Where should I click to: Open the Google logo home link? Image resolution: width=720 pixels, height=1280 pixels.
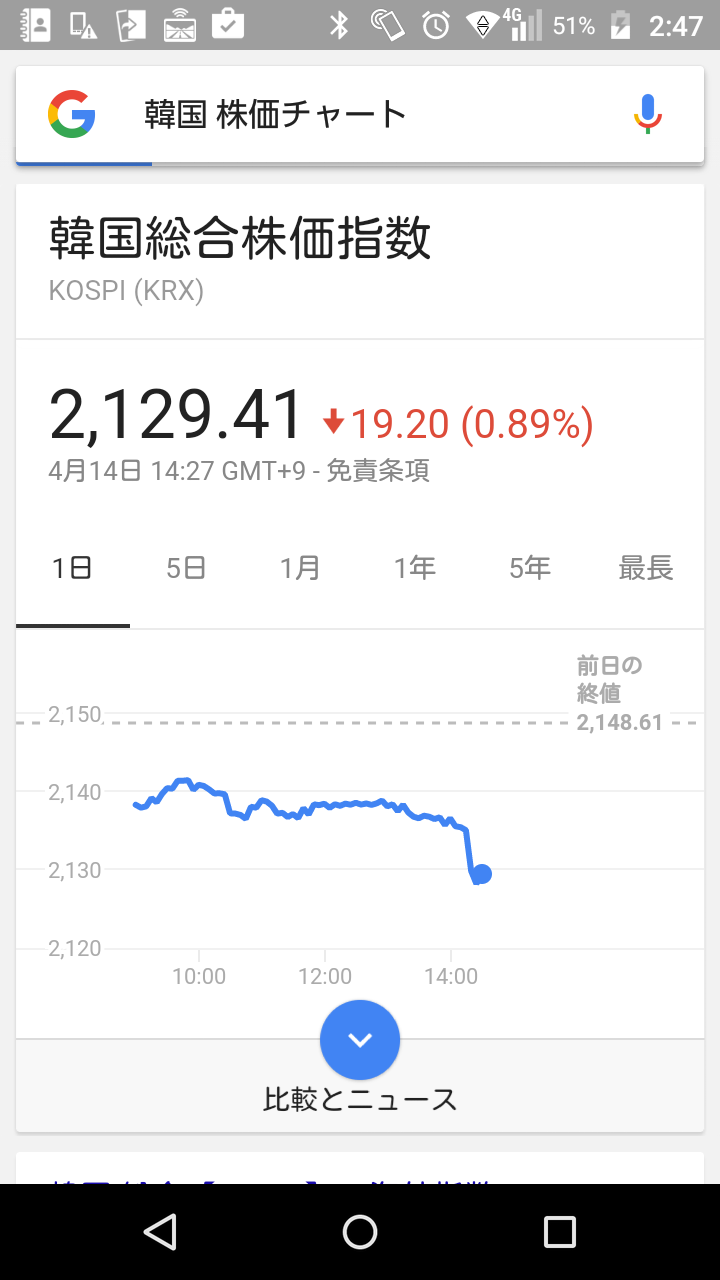72,114
